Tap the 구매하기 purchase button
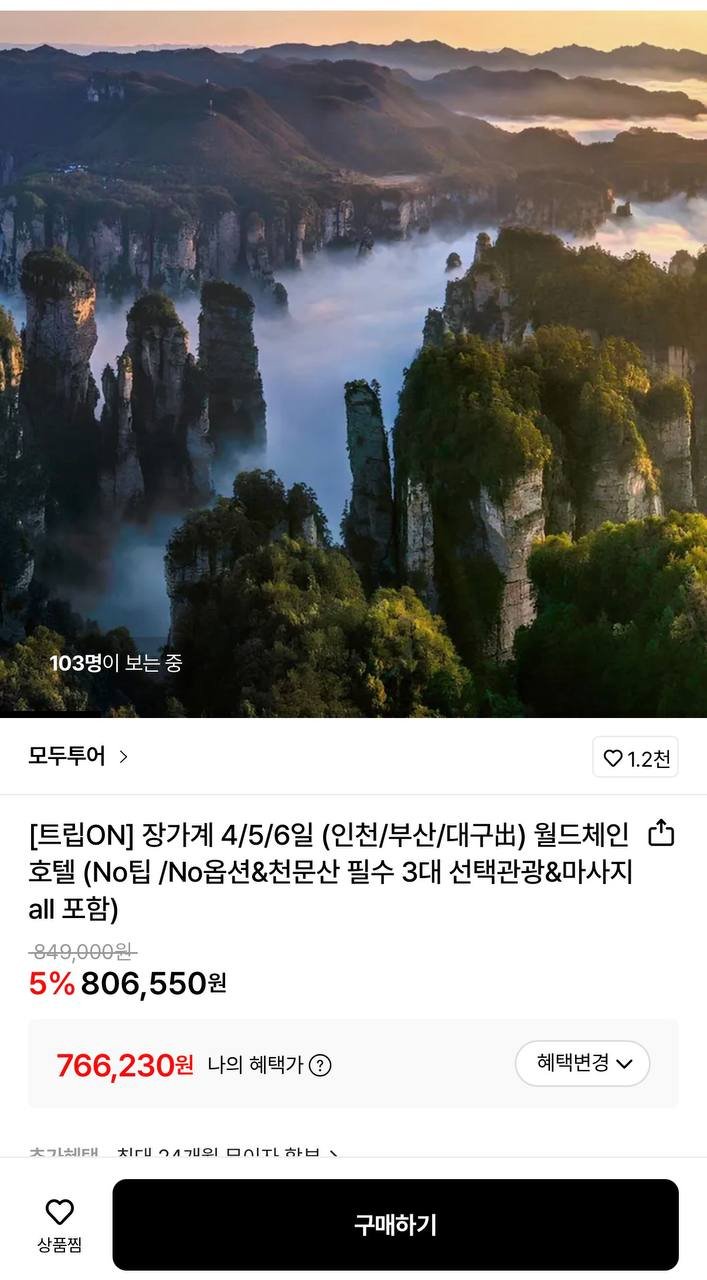The height and width of the screenshot is (1280, 707). click(x=395, y=1225)
